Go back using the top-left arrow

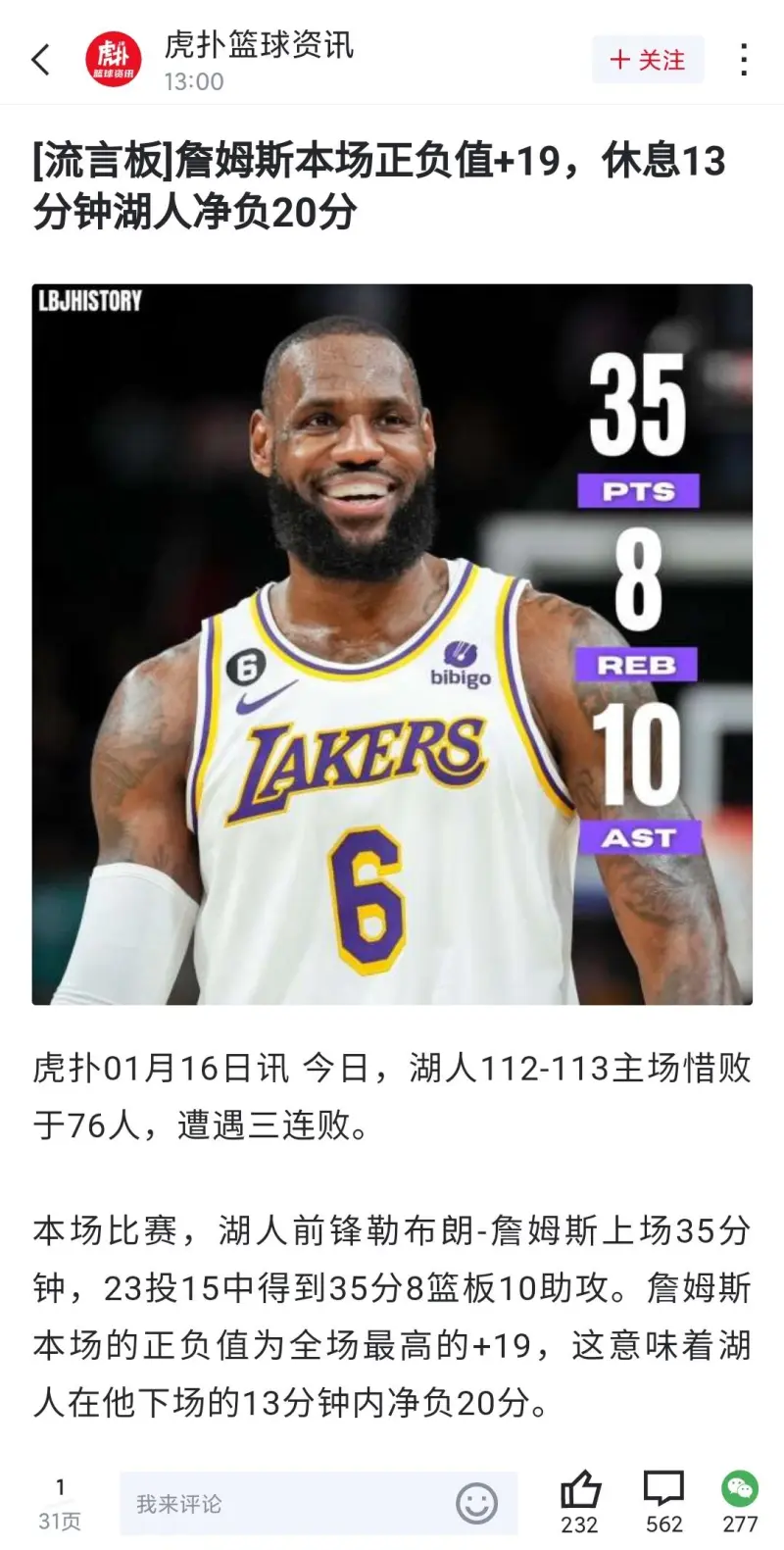(x=41, y=60)
